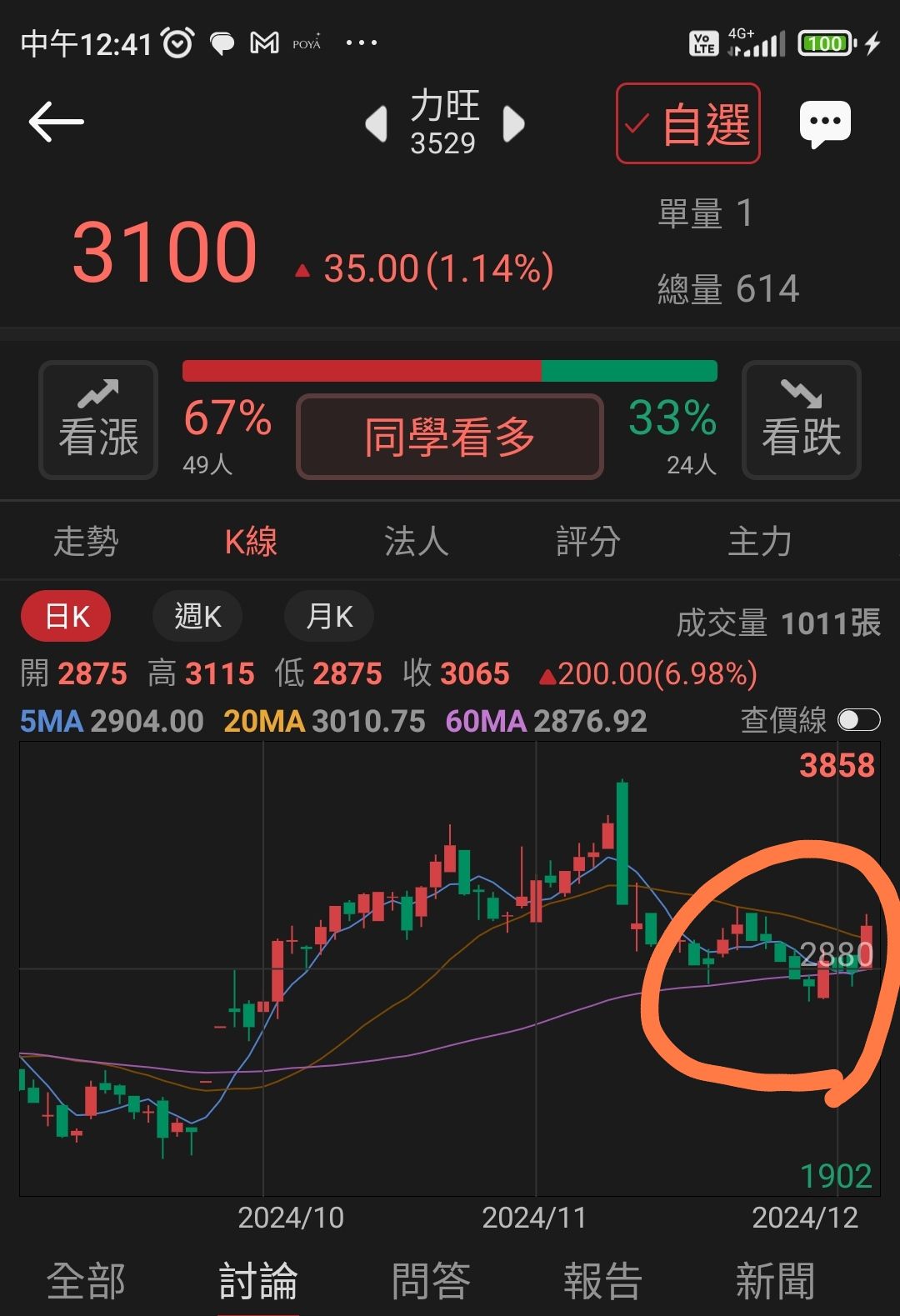View the 新聞 tab
The height and width of the screenshot is (1316, 900).
(x=775, y=1281)
